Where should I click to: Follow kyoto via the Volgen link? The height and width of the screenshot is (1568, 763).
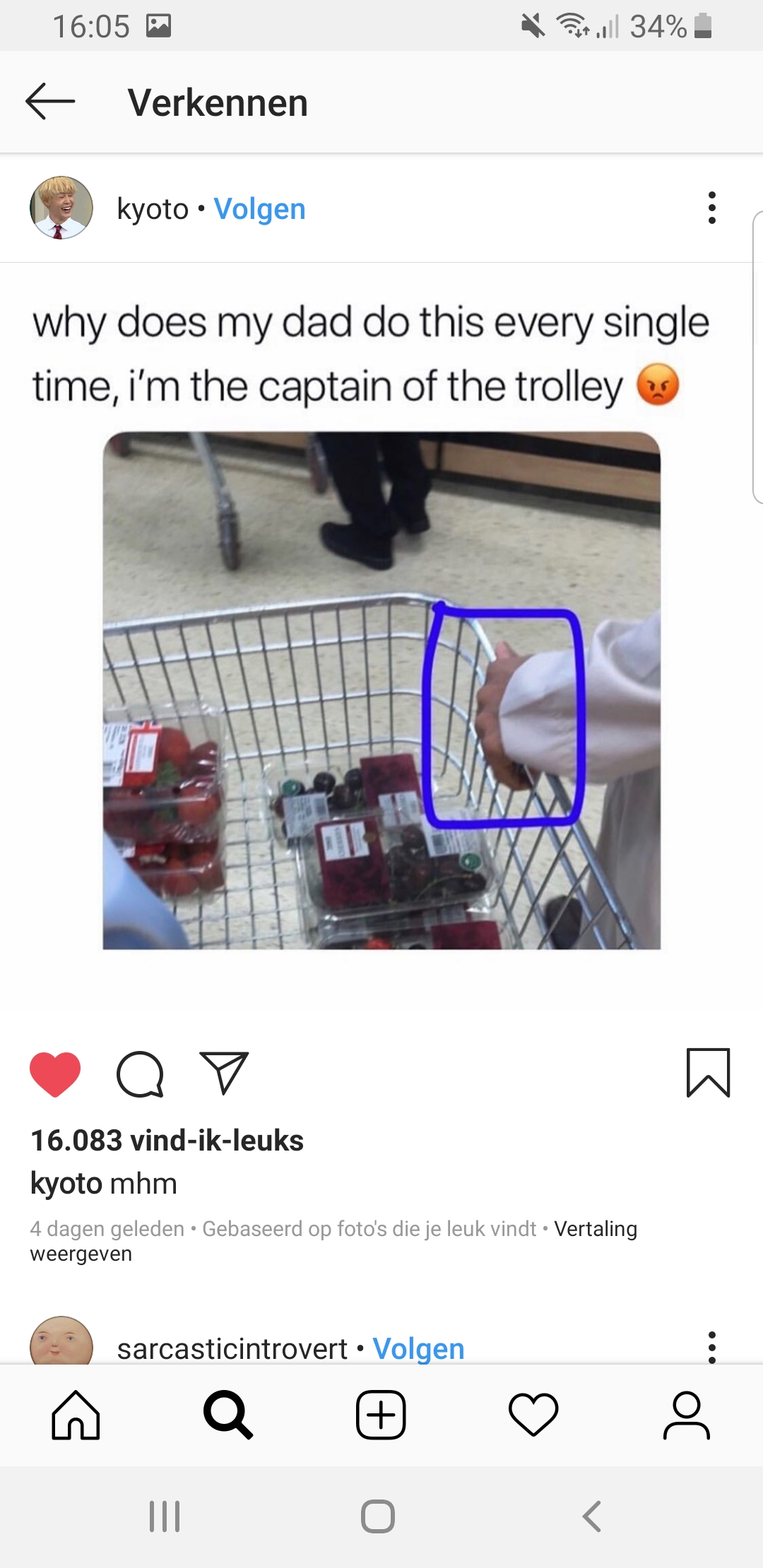[x=259, y=209]
